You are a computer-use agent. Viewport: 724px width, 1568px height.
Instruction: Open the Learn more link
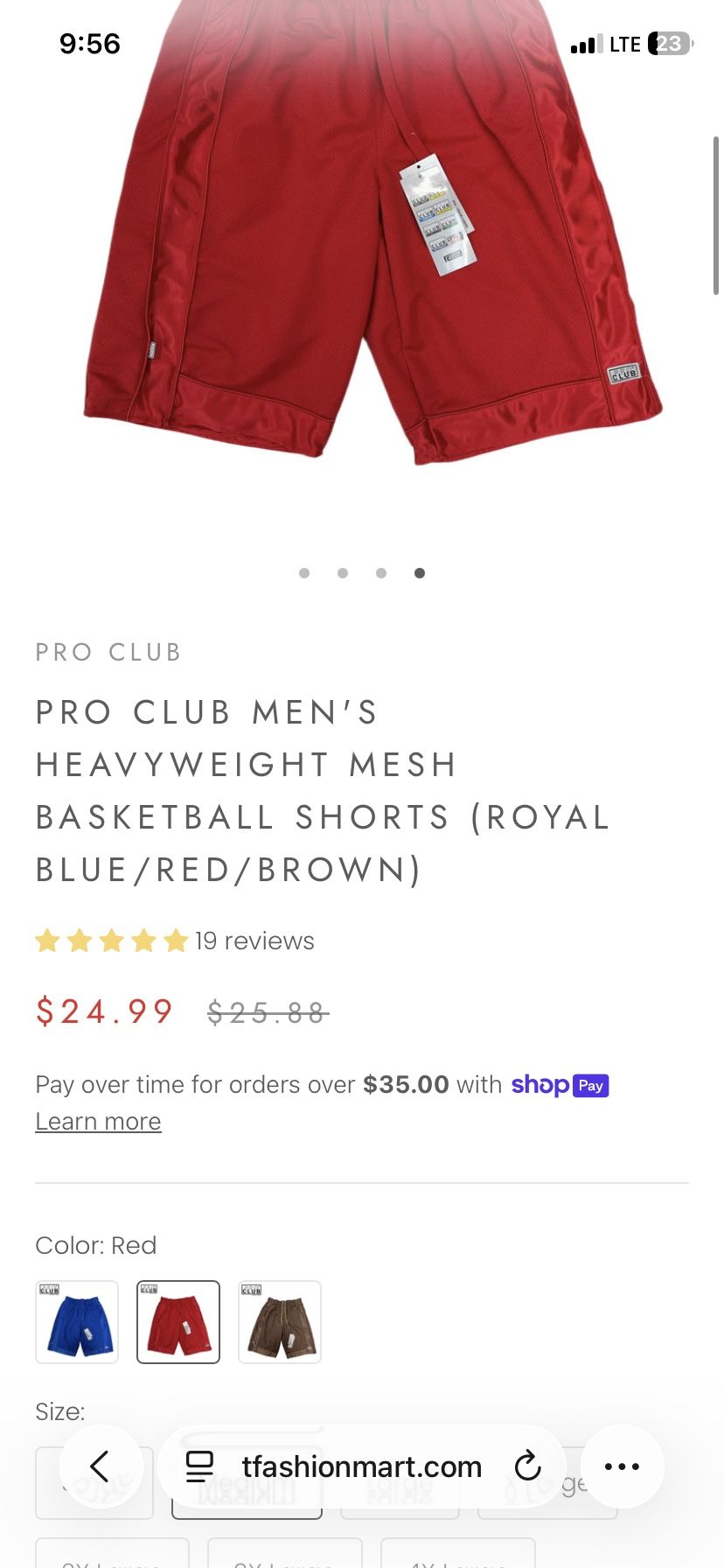coord(98,1121)
